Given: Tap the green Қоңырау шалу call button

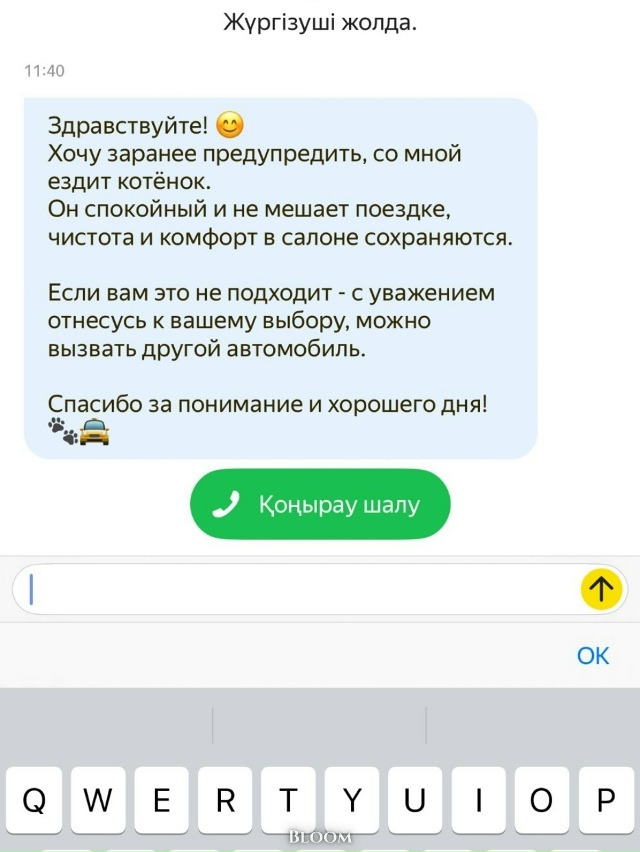Looking at the screenshot, I should [320, 504].
